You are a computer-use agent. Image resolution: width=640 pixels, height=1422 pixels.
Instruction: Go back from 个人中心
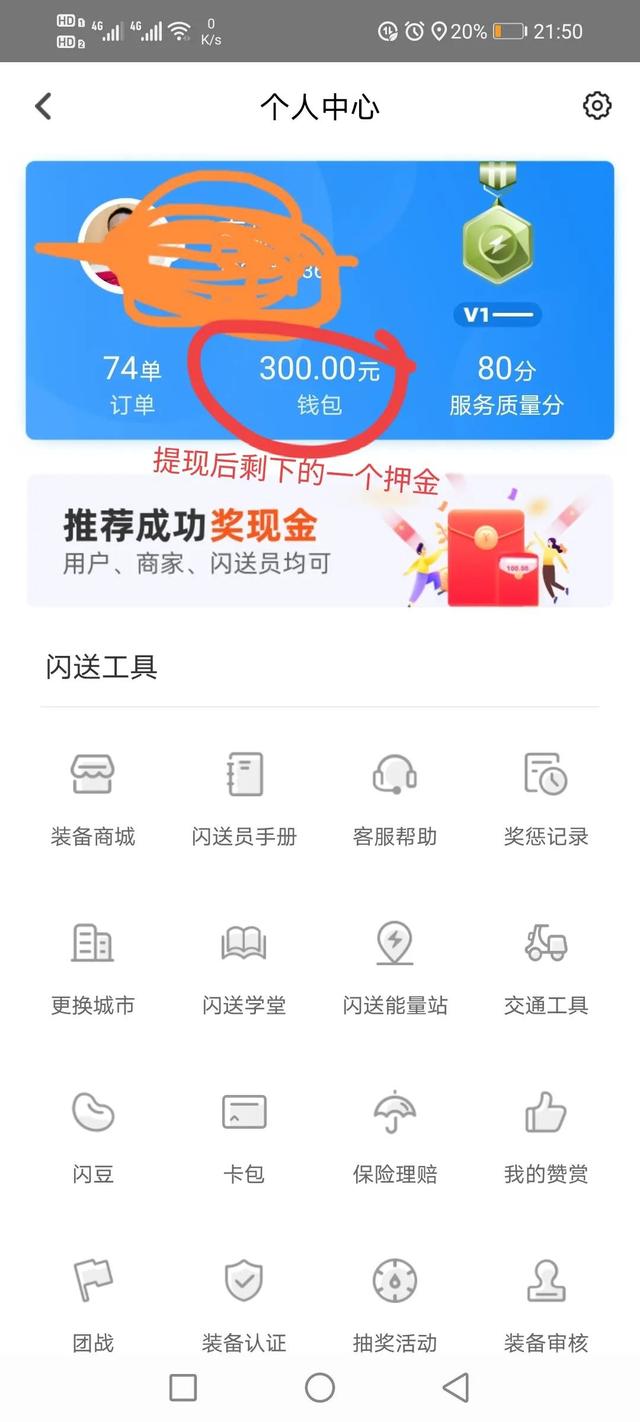tap(43, 106)
